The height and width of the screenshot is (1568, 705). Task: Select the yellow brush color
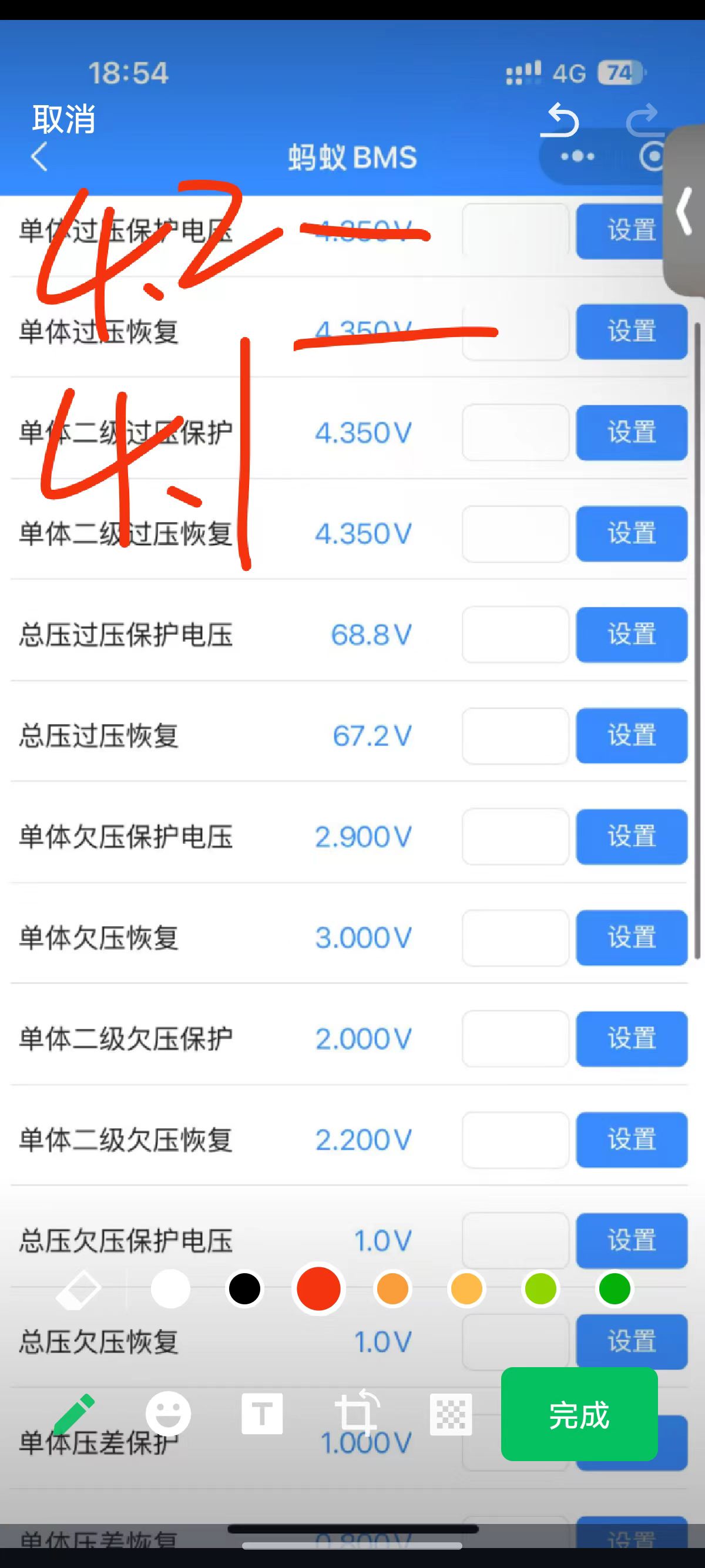pyautogui.click(x=466, y=1288)
